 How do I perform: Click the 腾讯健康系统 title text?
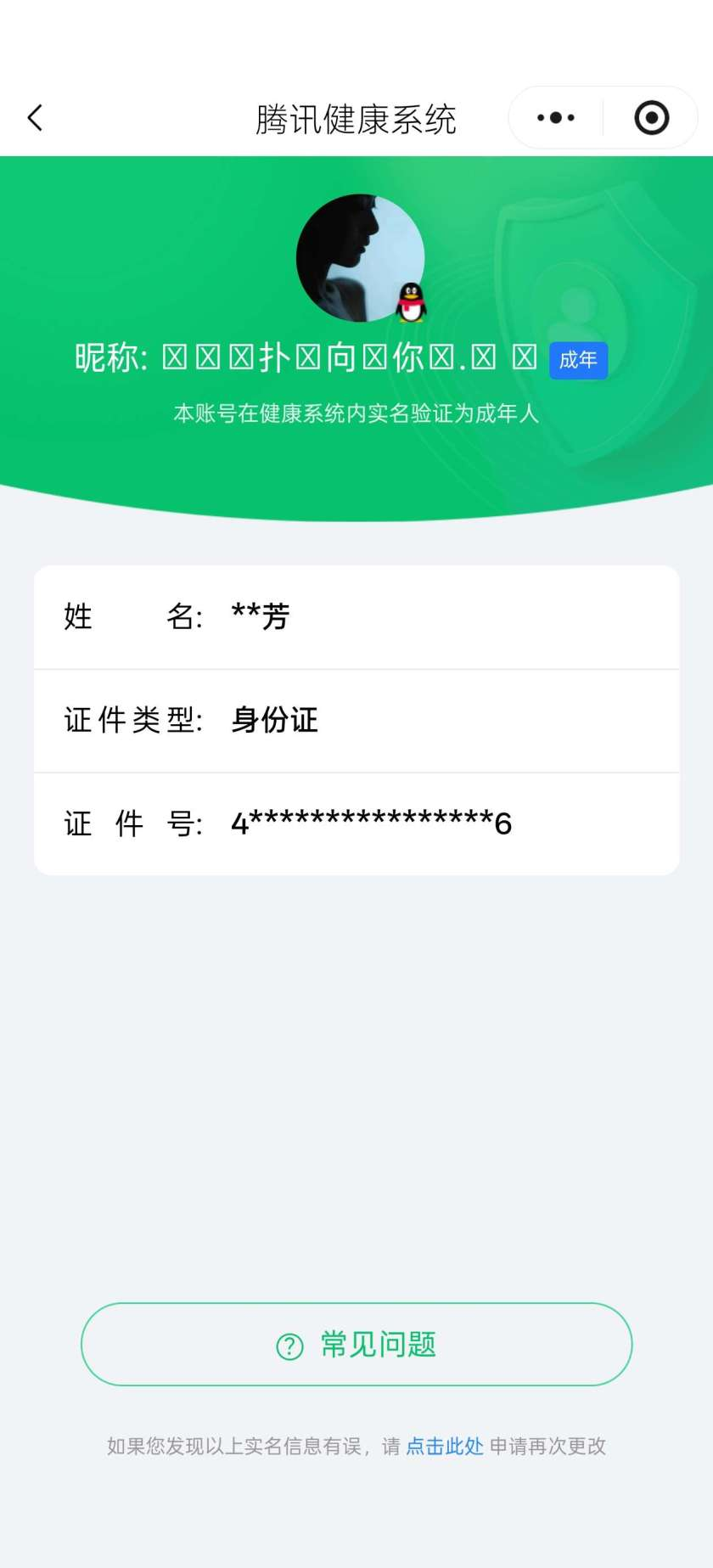point(356,119)
